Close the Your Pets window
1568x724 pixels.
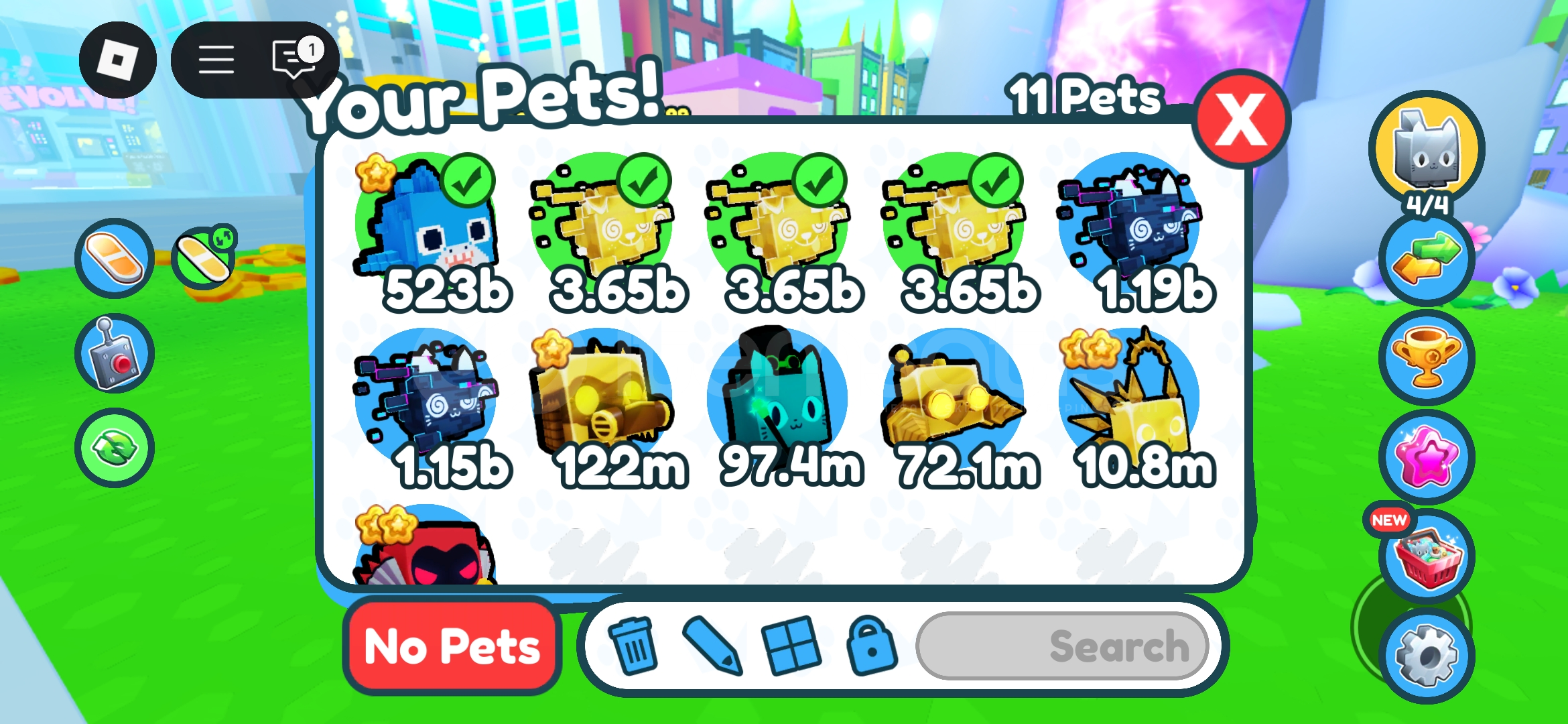(x=1242, y=119)
